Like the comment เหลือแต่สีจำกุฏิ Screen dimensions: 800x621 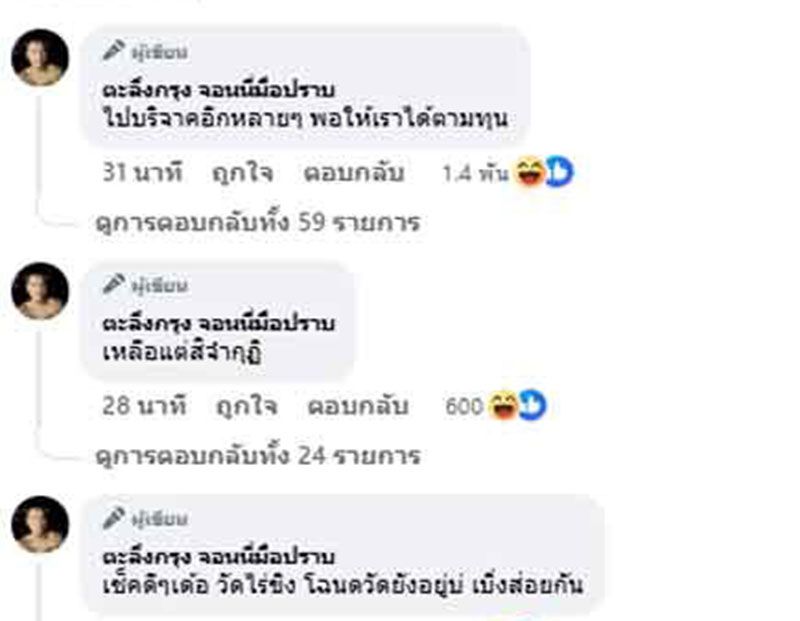(x=242, y=407)
